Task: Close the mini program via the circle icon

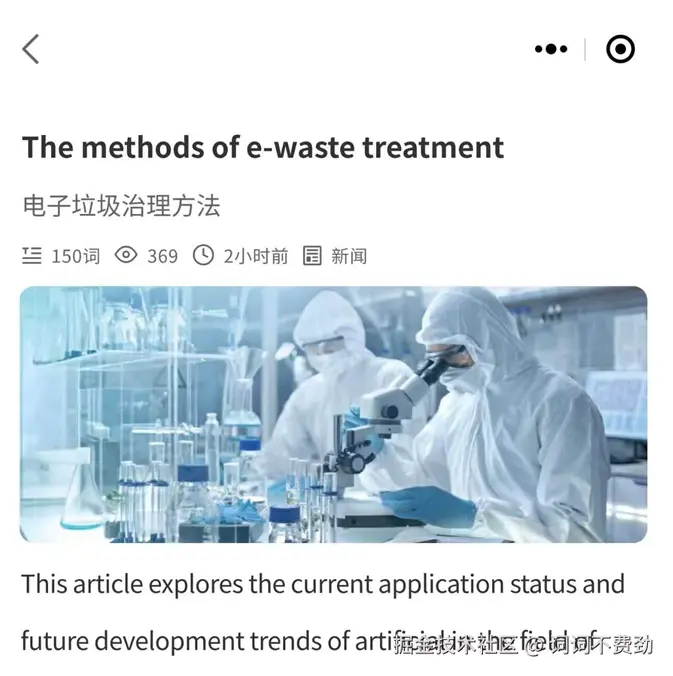Action: (x=621, y=49)
